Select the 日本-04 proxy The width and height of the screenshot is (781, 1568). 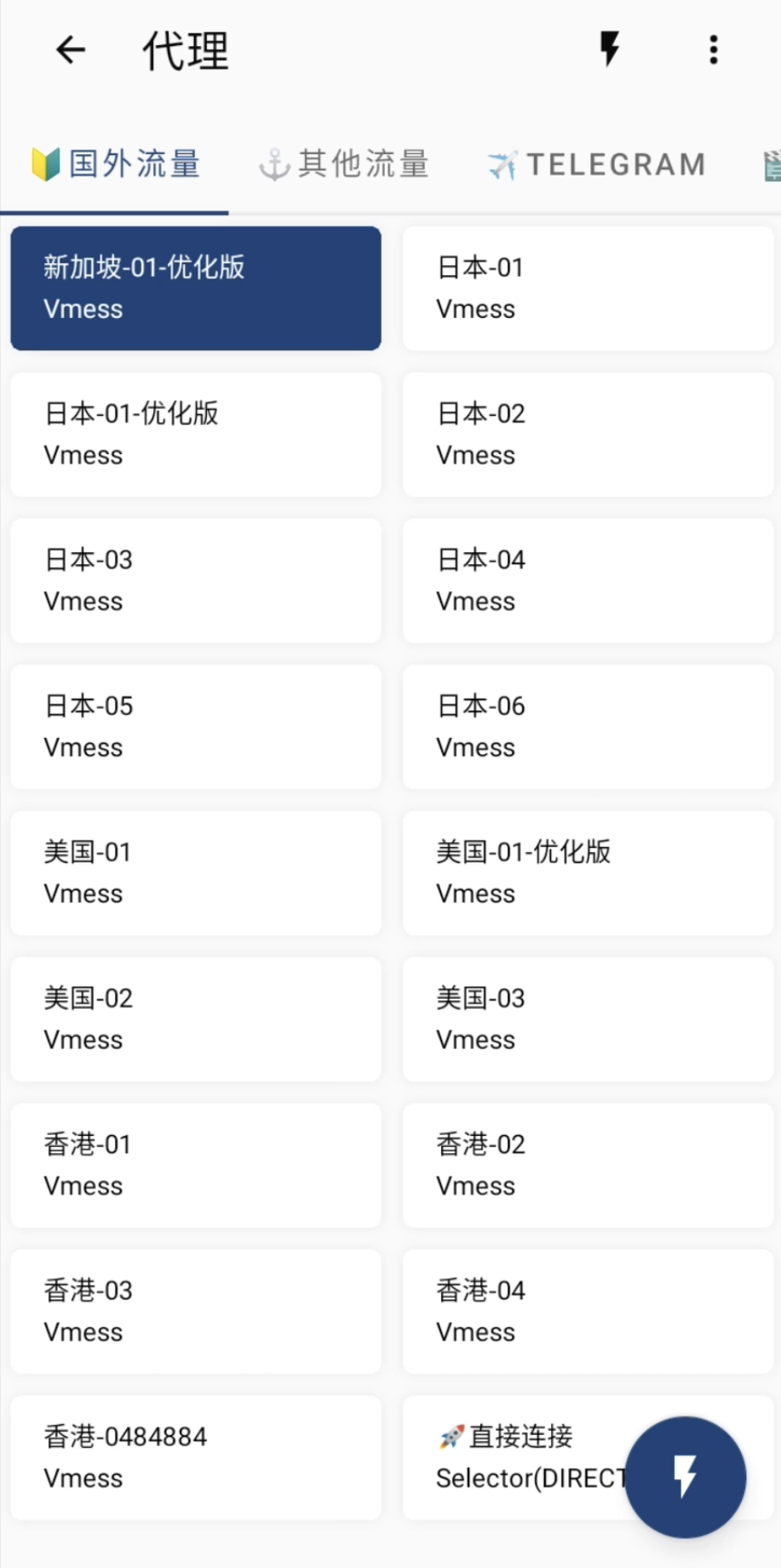click(588, 580)
